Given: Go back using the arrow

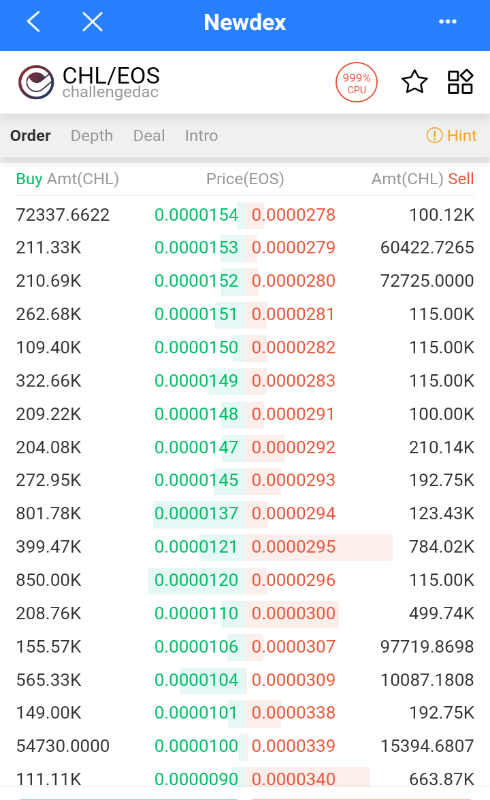Looking at the screenshot, I should pos(34,22).
